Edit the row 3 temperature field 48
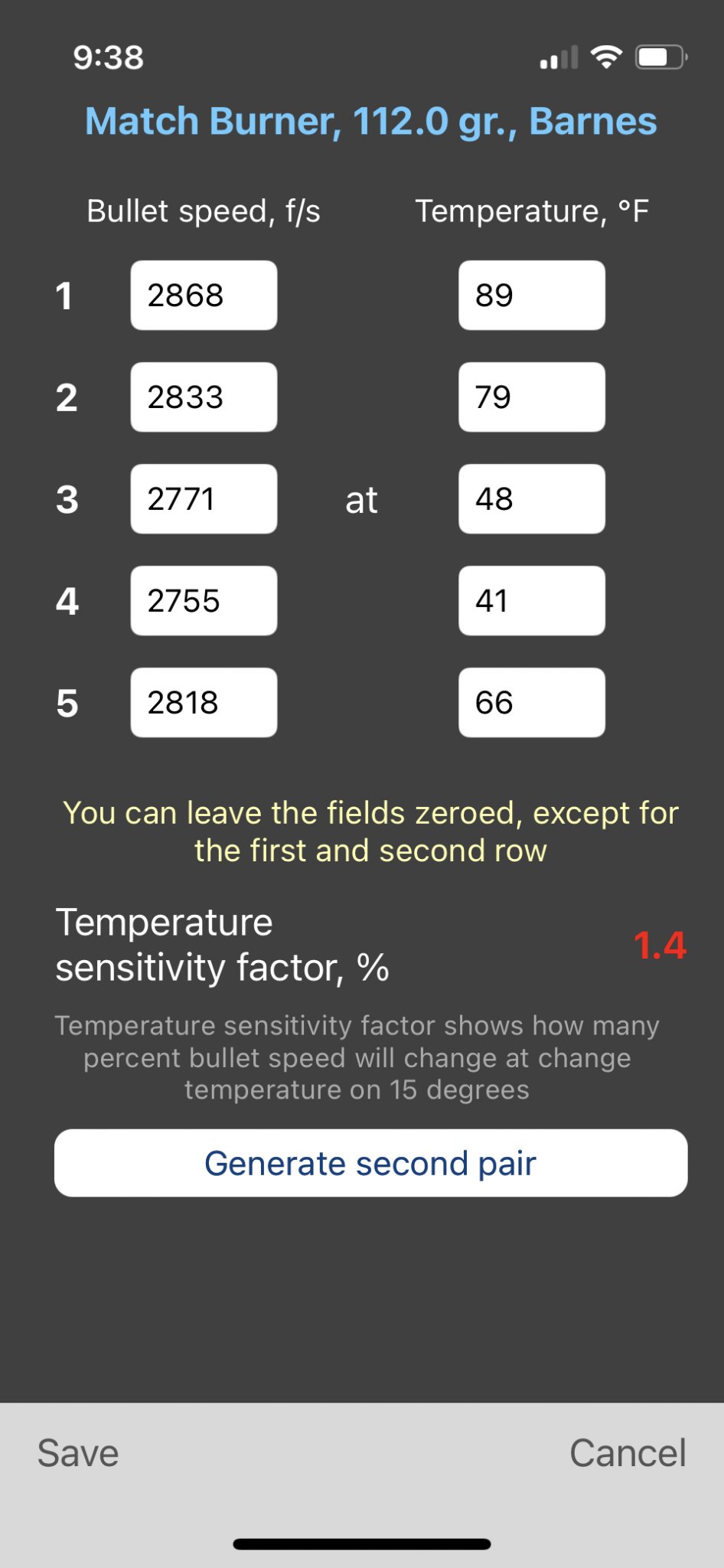This screenshot has height=1568, width=724. point(532,499)
